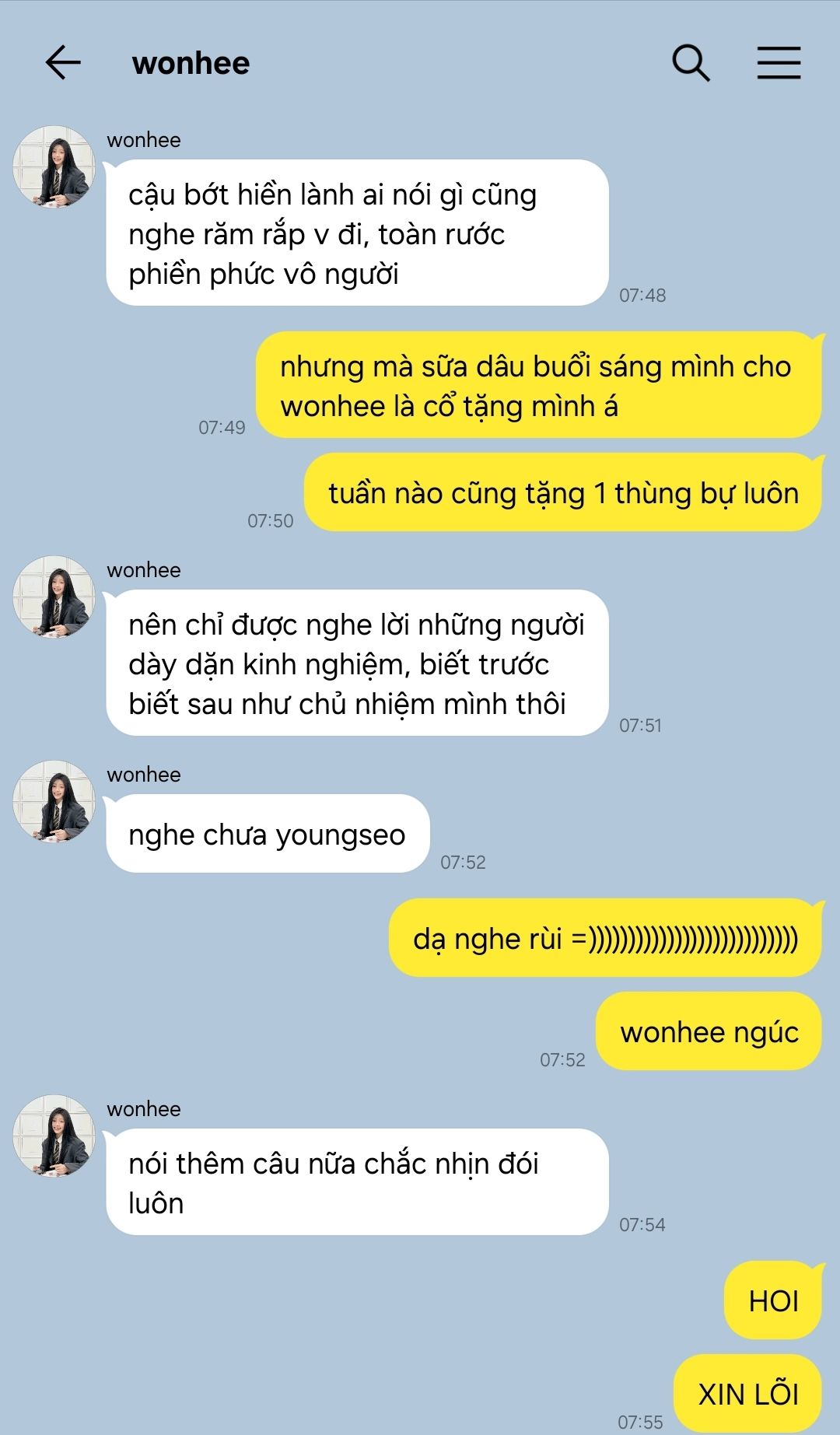Go back from wonhee chat
840x1435 pixels.
click(x=63, y=63)
